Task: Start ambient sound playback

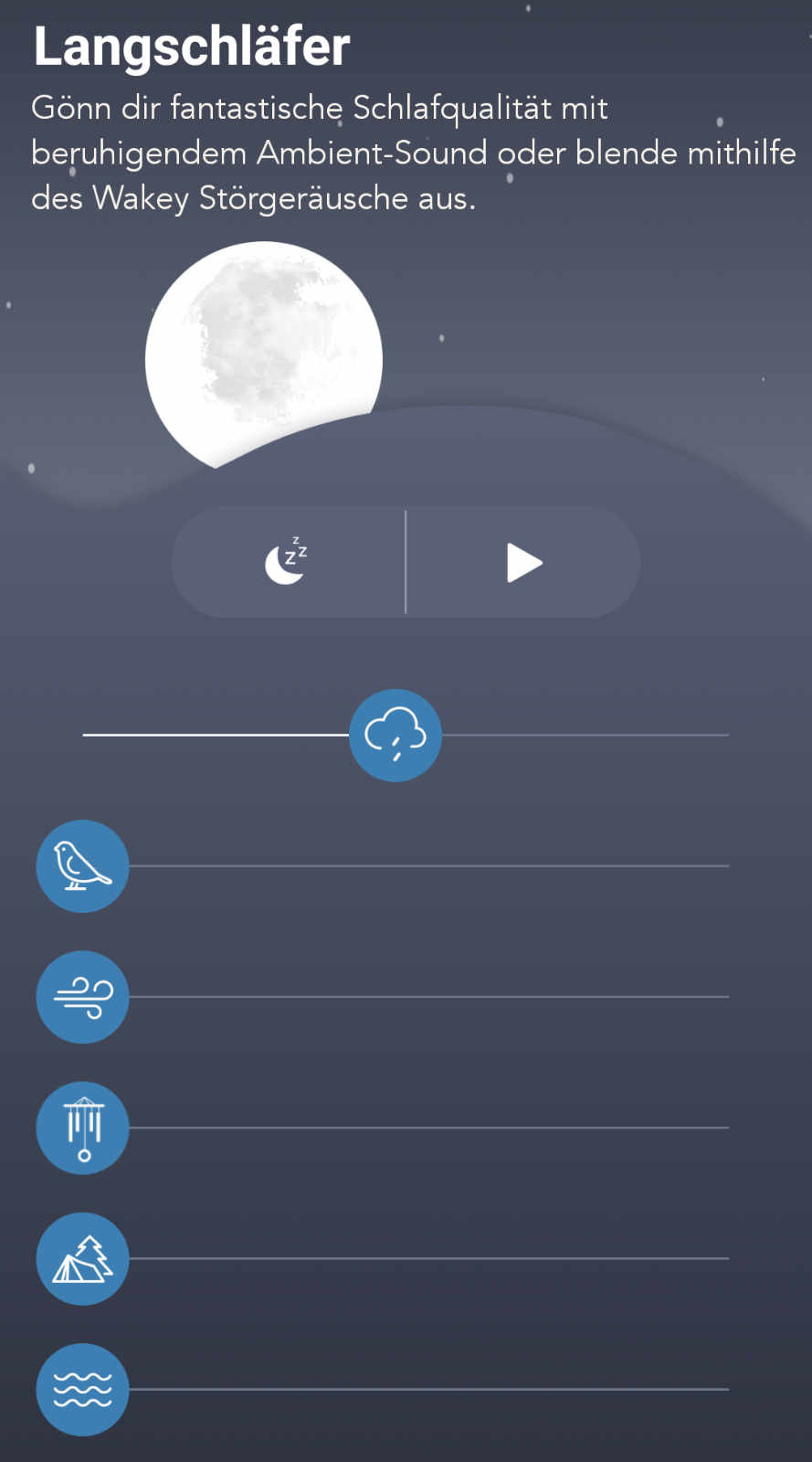Action: pyautogui.click(x=523, y=562)
